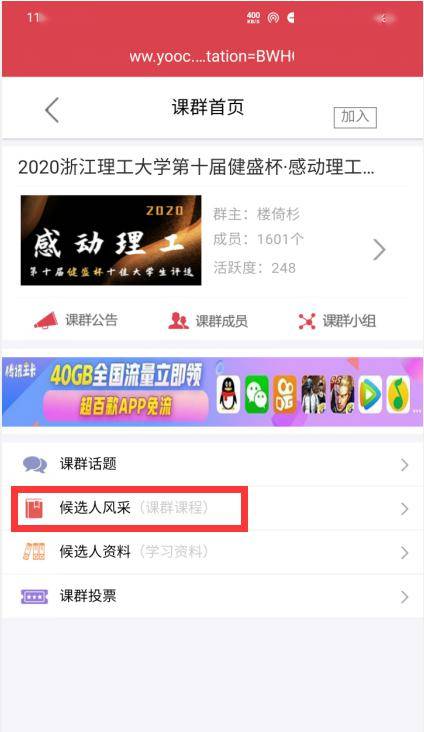Go back using the header arrow

52,110
